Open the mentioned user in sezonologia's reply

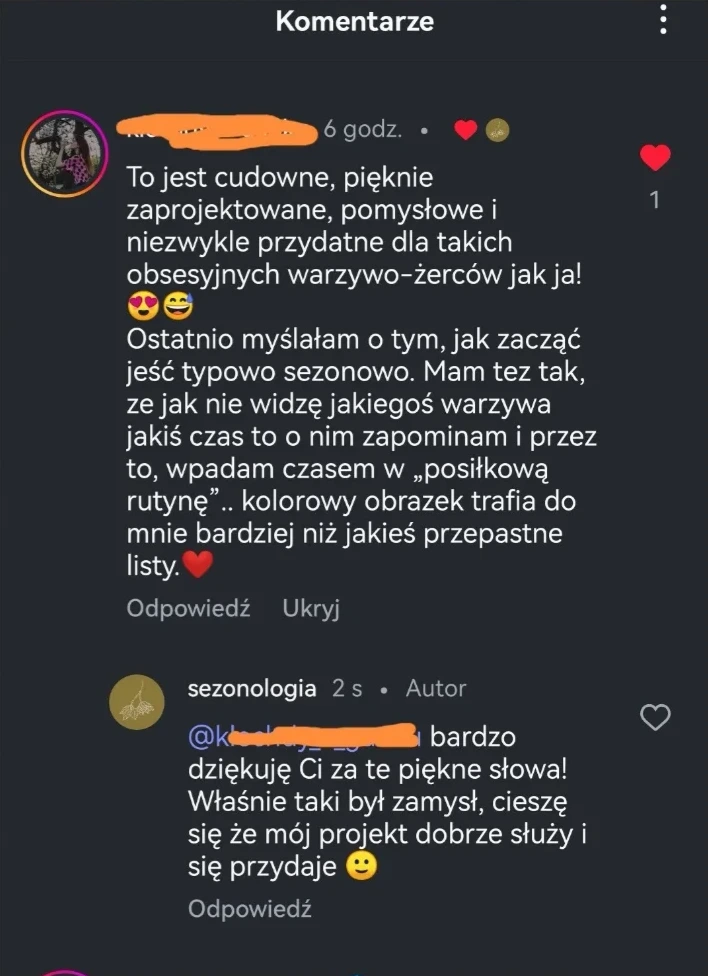300,738
